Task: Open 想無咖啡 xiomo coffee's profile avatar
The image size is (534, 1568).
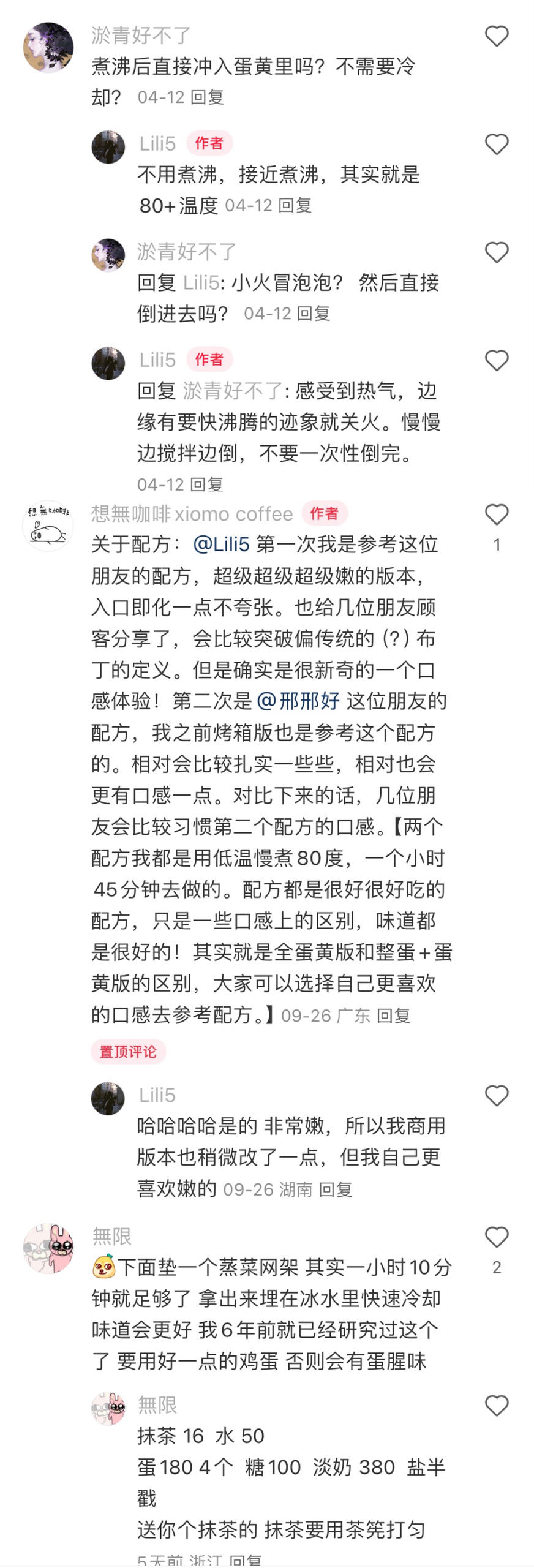Action: point(48,526)
